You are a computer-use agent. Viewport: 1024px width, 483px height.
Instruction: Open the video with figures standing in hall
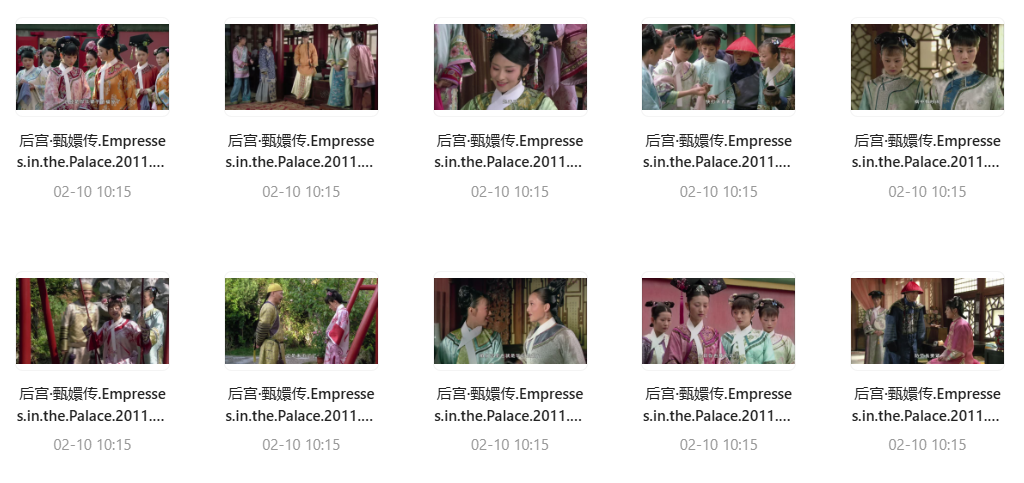tap(301, 67)
